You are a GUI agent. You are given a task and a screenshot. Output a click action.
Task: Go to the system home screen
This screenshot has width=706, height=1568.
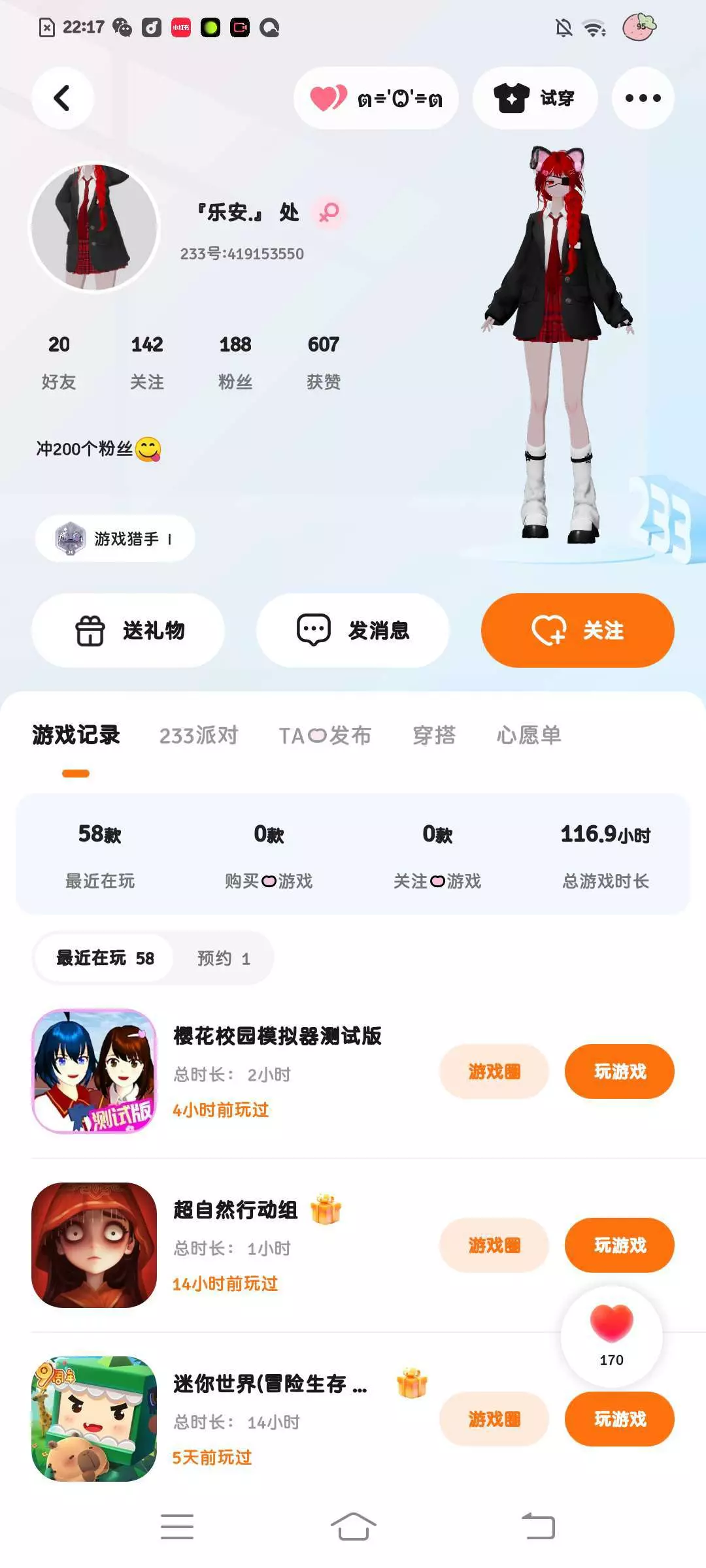(x=353, y=1527)
